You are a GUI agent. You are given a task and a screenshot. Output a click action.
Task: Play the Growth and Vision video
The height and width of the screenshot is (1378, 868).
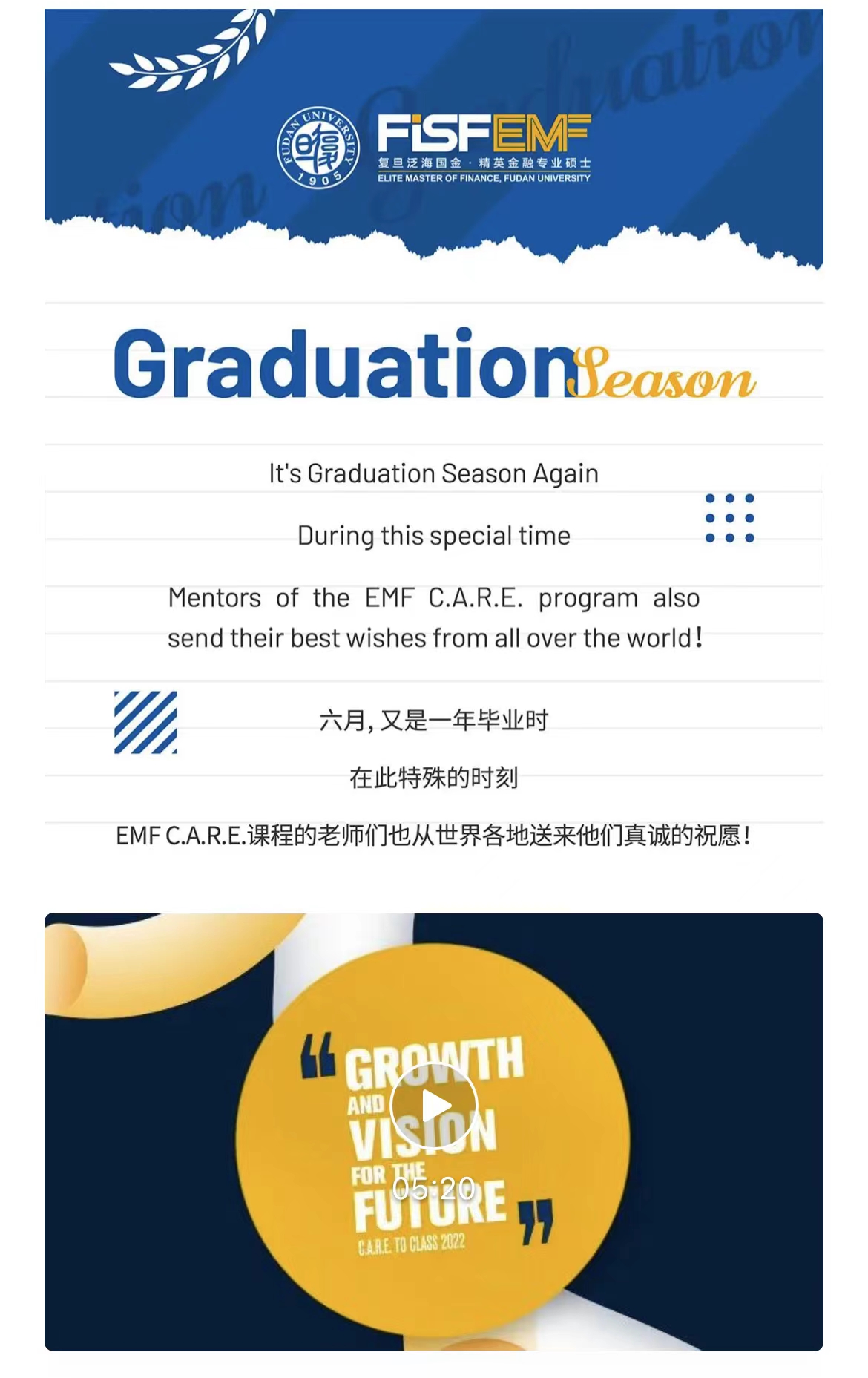[433, 1106]
